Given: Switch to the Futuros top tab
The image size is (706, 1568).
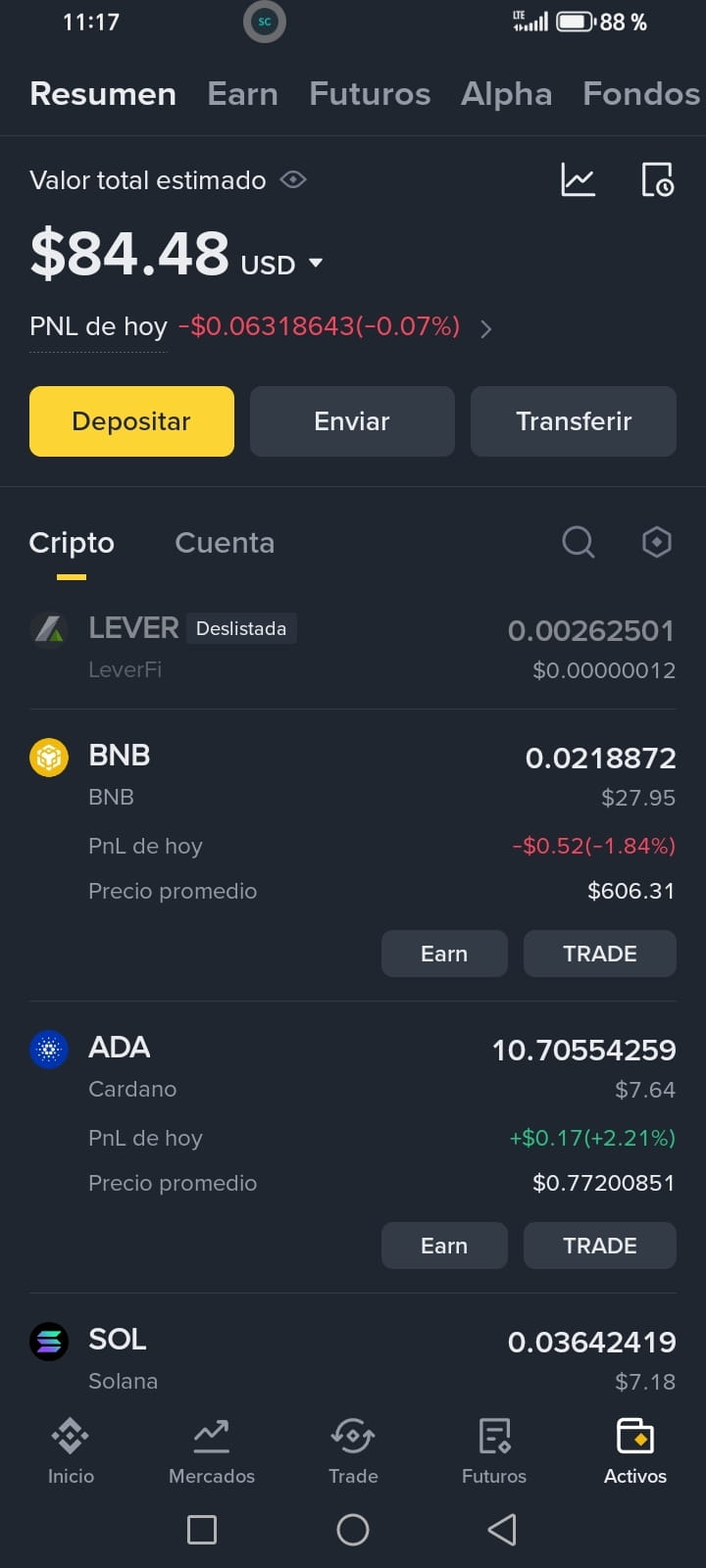Looking at the screenshot, I should pos(370,94).
